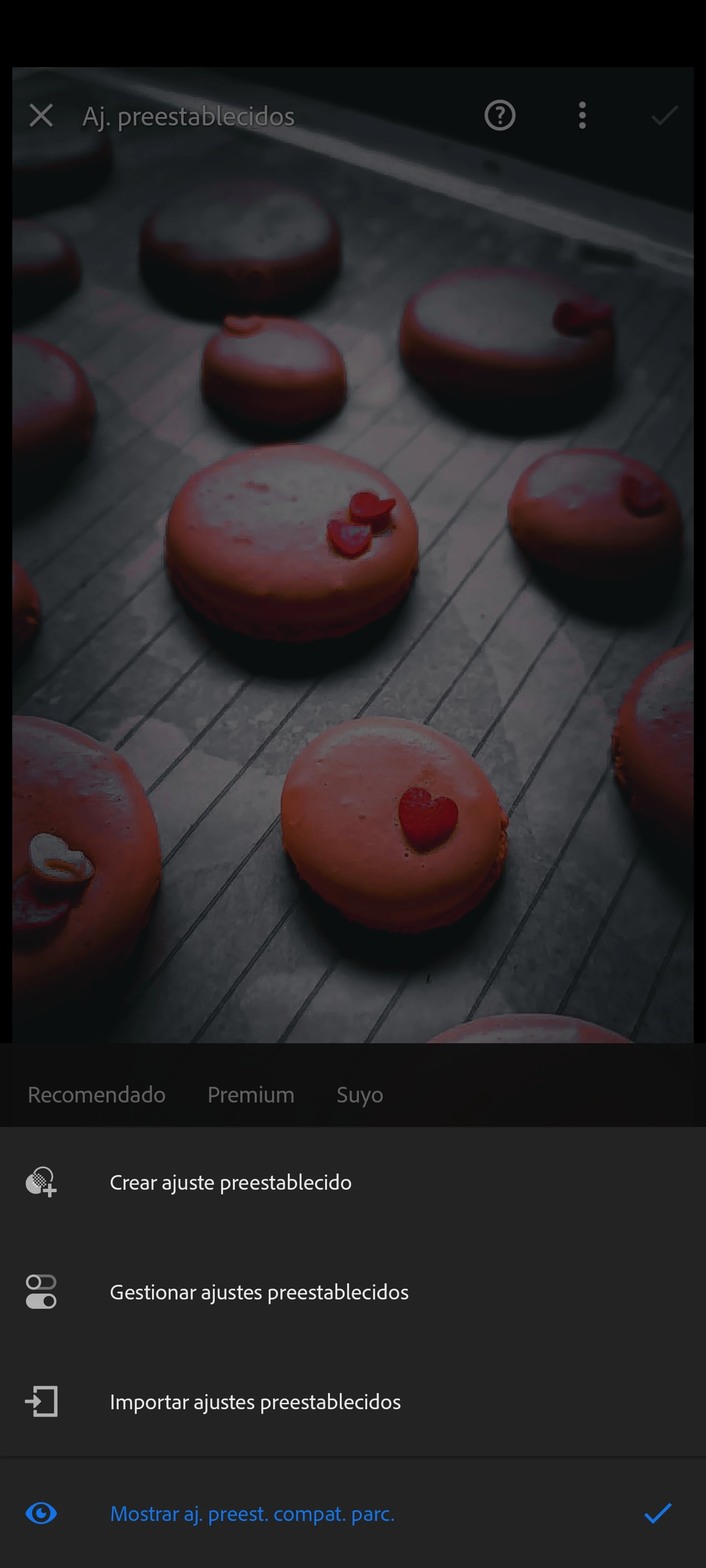Switch to the Recomendado tab
Image resolution: width=706 pixels, height=1568 pixels.
point(96,1095)
